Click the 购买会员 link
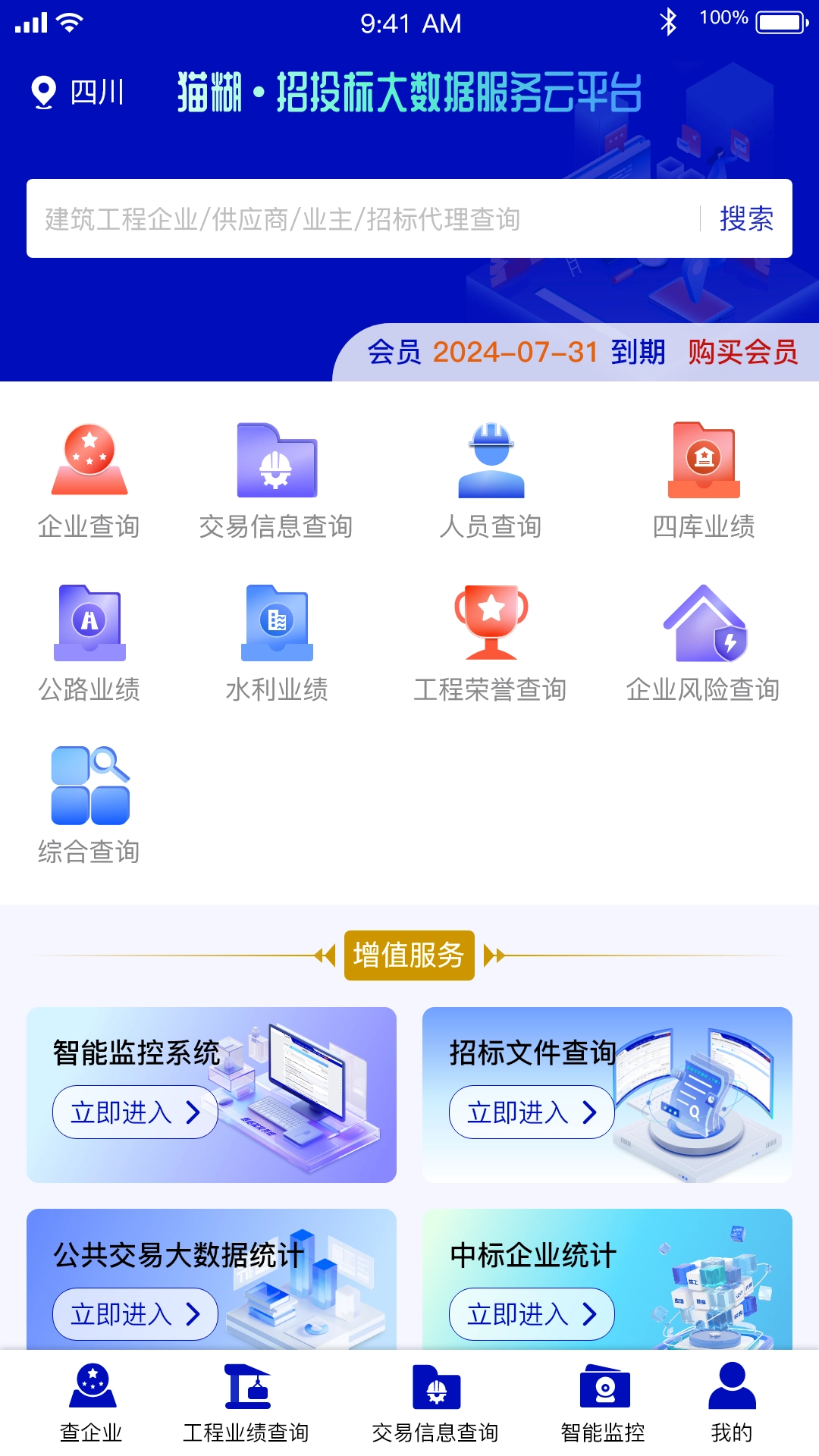The width and height of the screenshot is (819, 1456). [742, 353]
